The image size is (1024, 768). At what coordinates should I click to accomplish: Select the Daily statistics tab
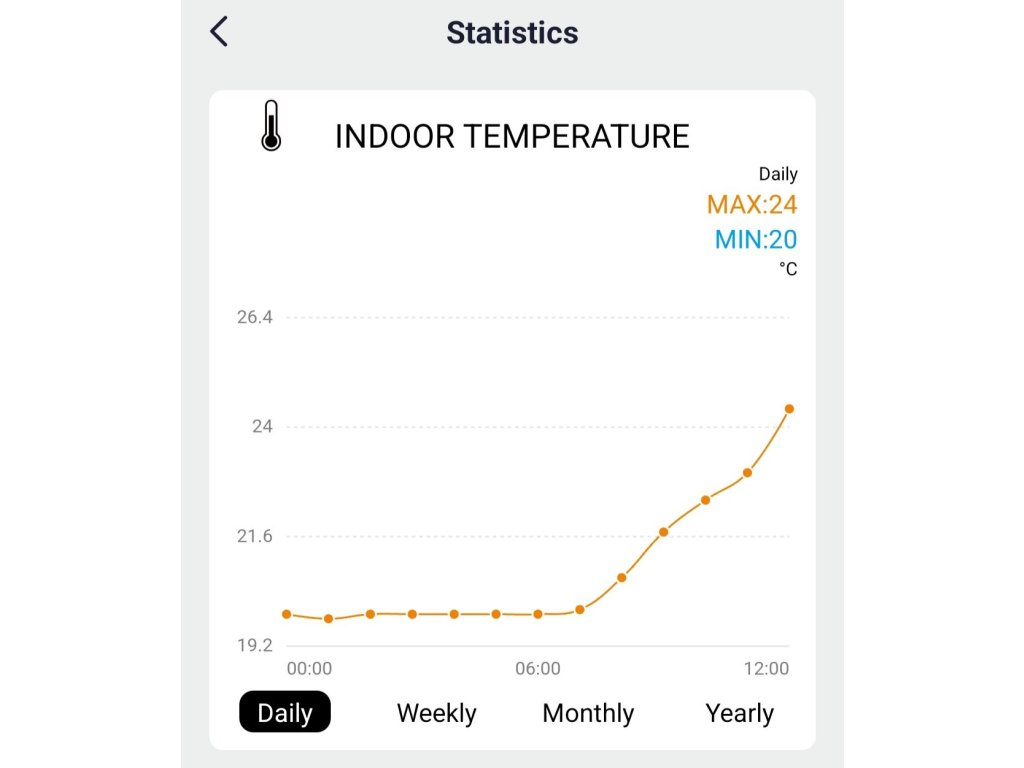click(x=285, y=713)
